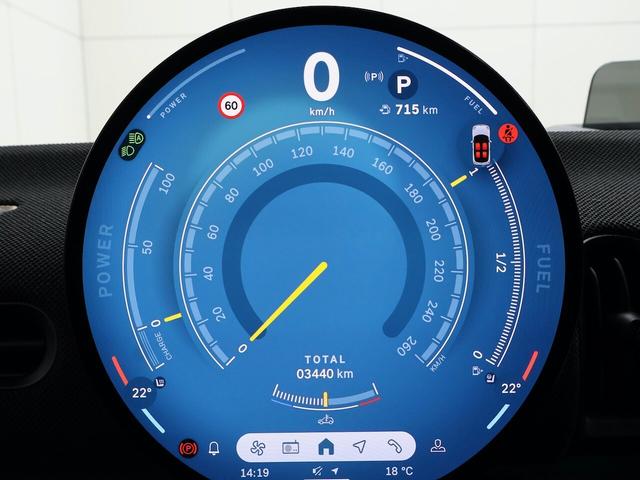The height and width of the screenshot is (480, 640).
Task: Go to the home screen
Action: click(x=324, y=447)
